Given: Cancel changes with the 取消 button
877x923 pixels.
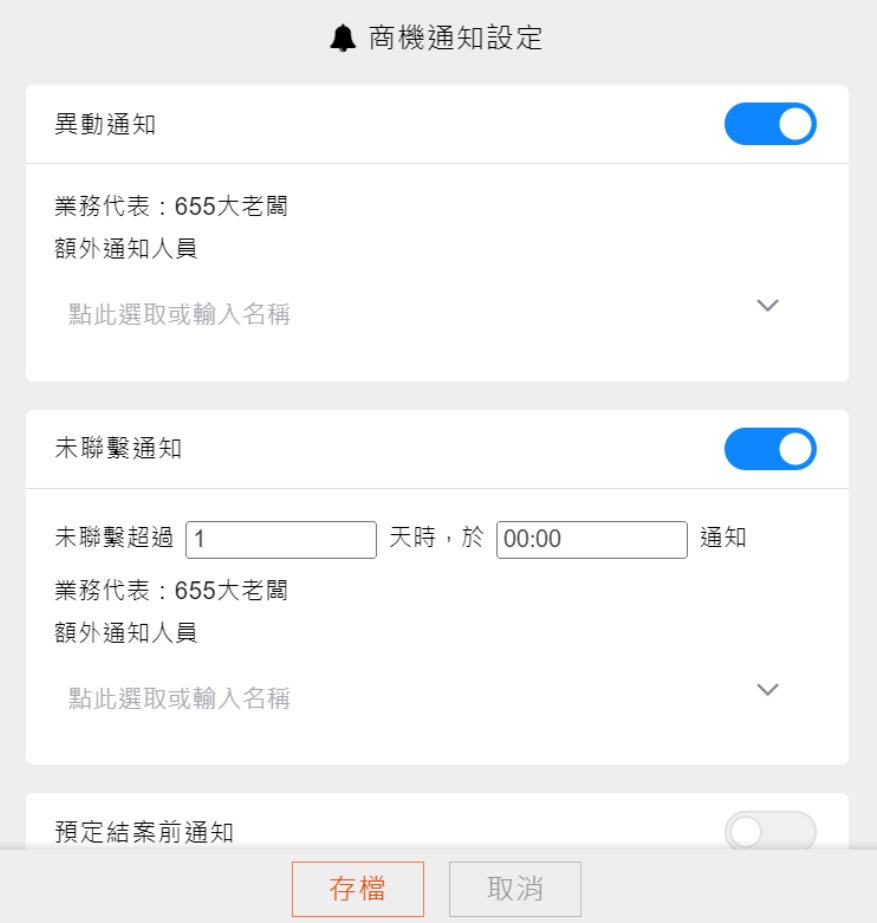Looking at the screenshot, I should click(515, 889).
